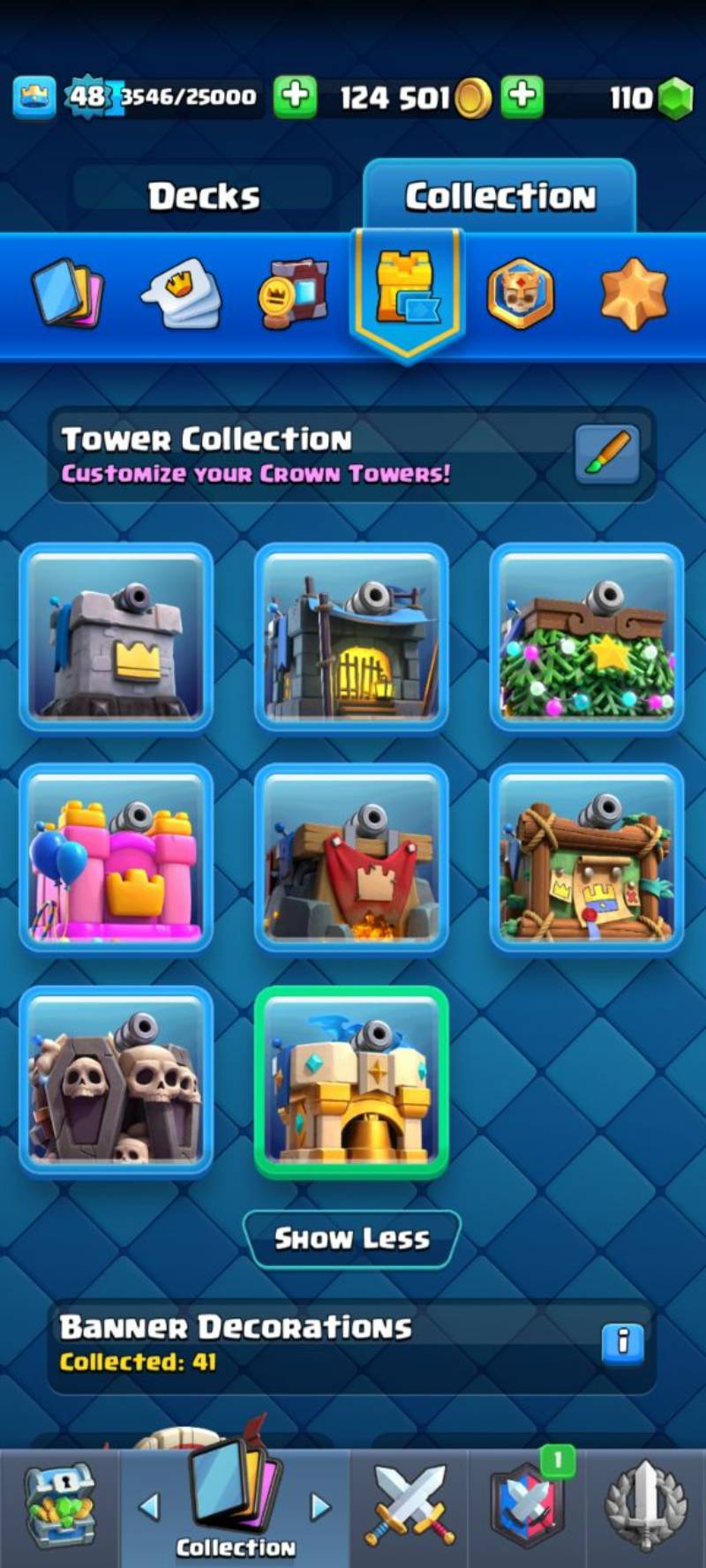The width and height of the screenshot is (706, 1568).
Task: Open the cards sub-tab icon
Action: pyautogui.click(x=68, y=294)
